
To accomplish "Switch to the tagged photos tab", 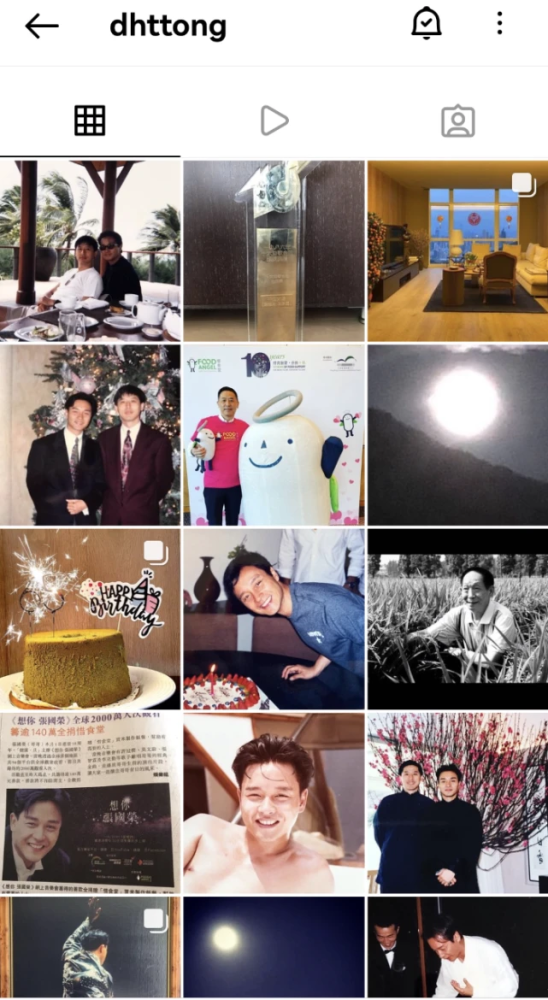I will pyautogui.click(x=458, y=121).
